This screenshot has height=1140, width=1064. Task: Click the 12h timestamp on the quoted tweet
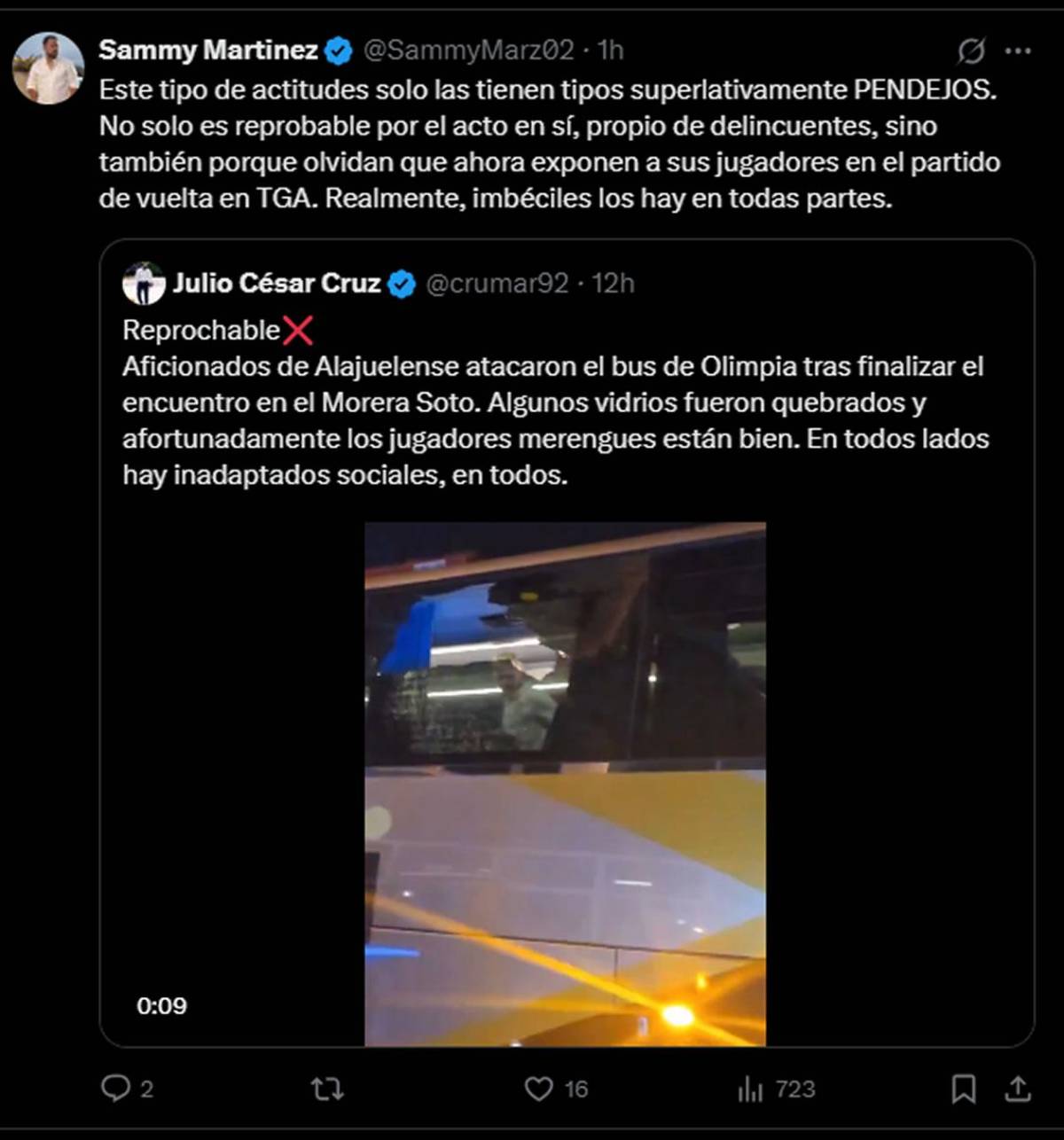click(616, 282)
